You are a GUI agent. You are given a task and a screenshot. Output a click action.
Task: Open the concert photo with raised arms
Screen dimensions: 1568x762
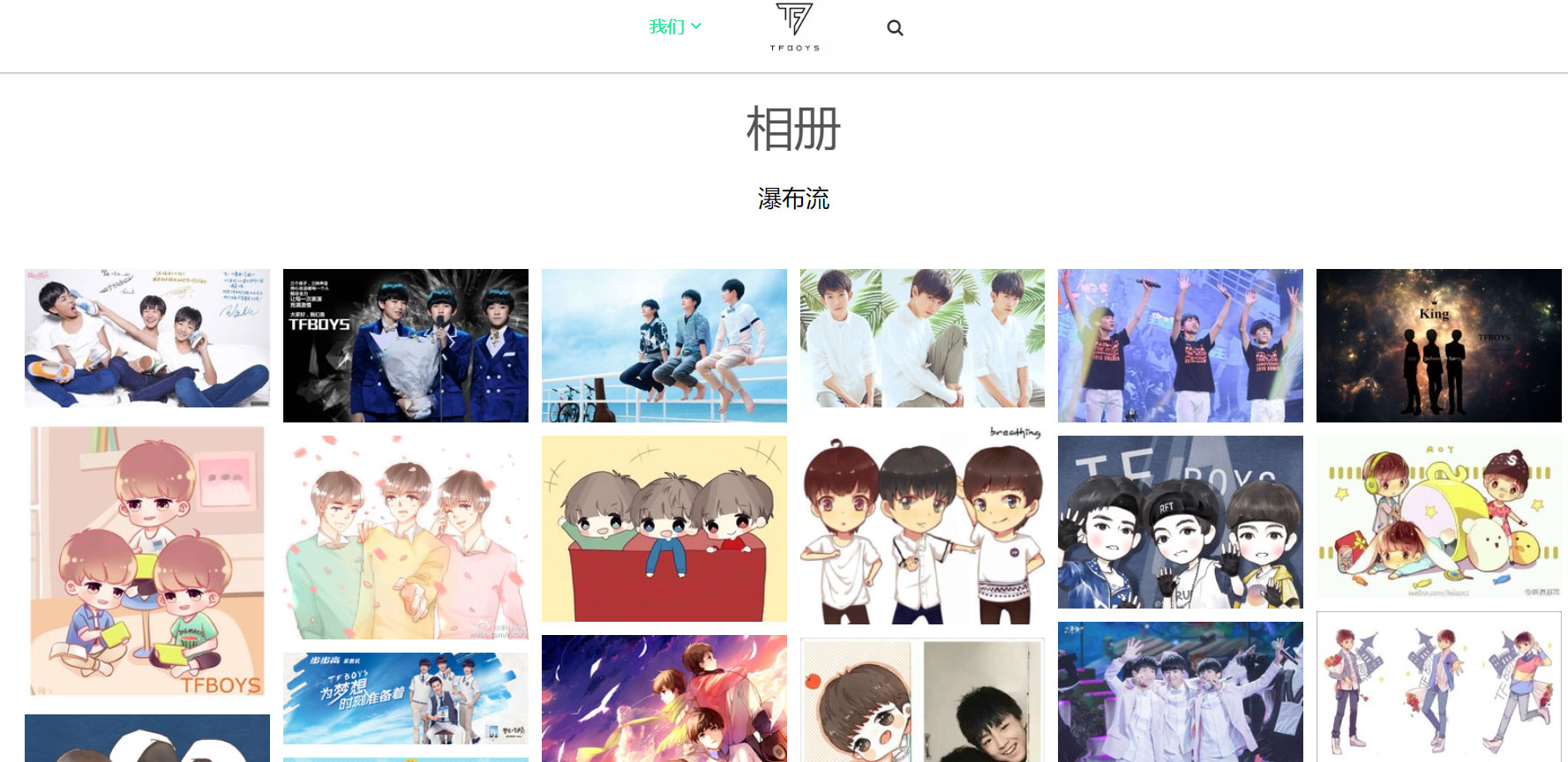pyautogui.click(x=1181, y=346)
